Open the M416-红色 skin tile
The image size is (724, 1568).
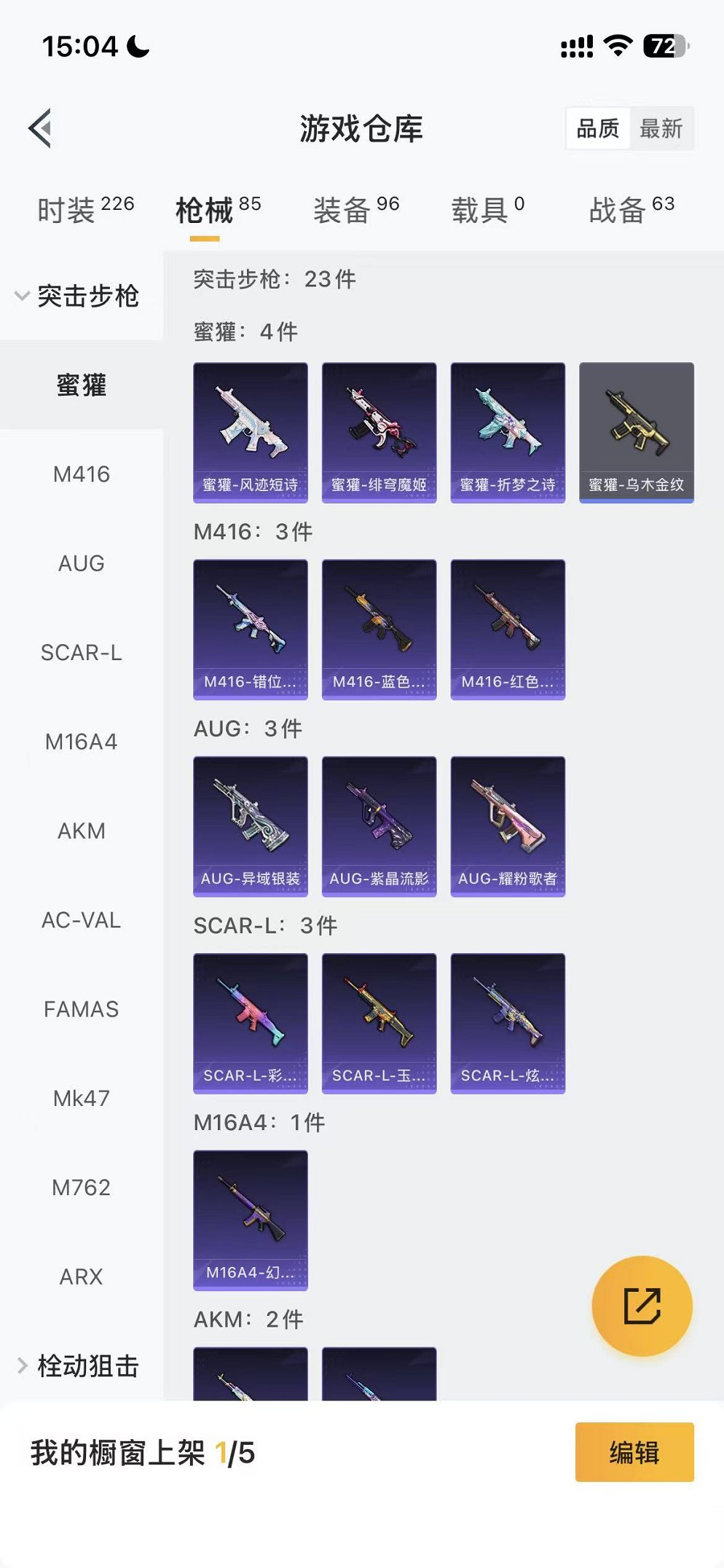point(508,630)
